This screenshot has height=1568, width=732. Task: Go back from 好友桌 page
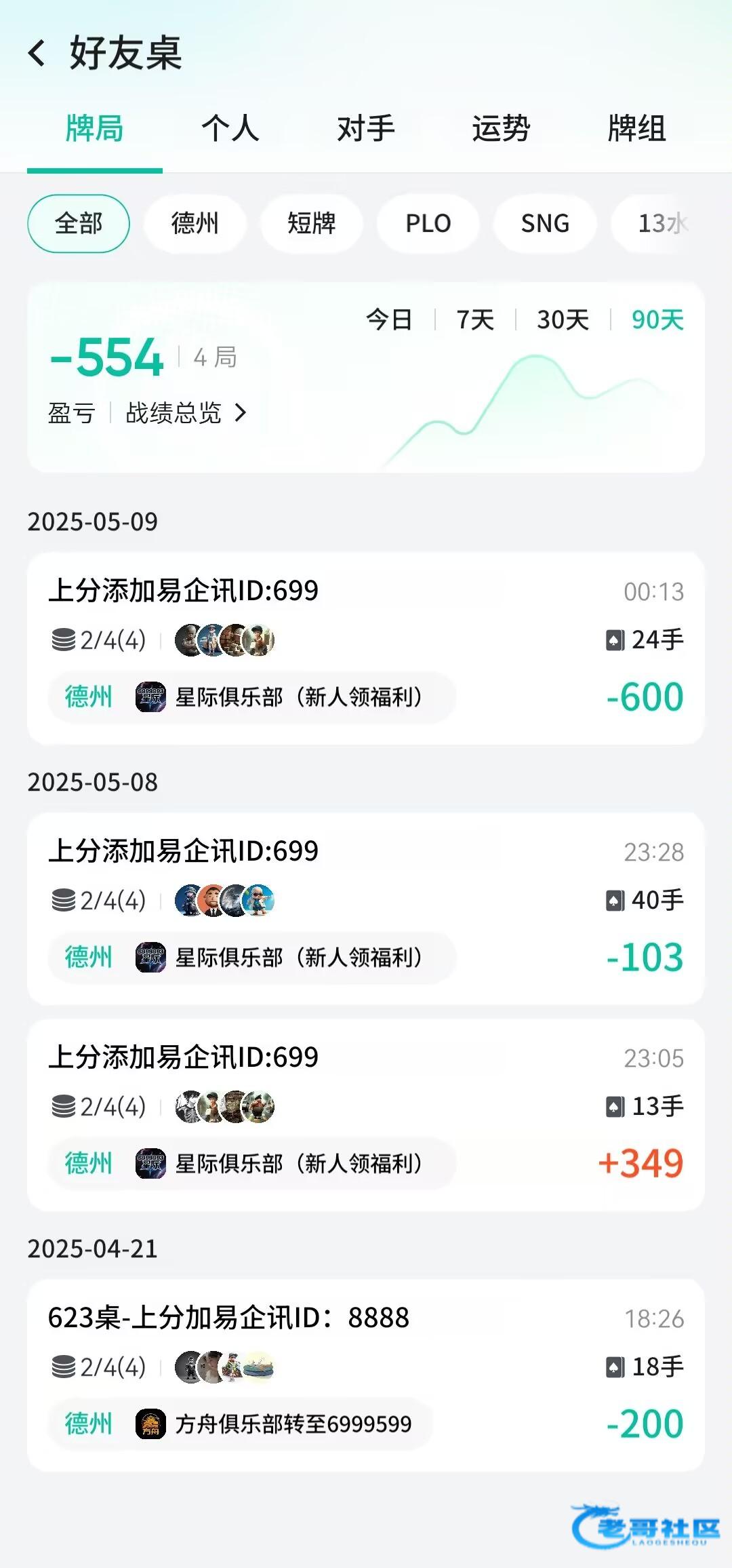[x=37, y=53]
